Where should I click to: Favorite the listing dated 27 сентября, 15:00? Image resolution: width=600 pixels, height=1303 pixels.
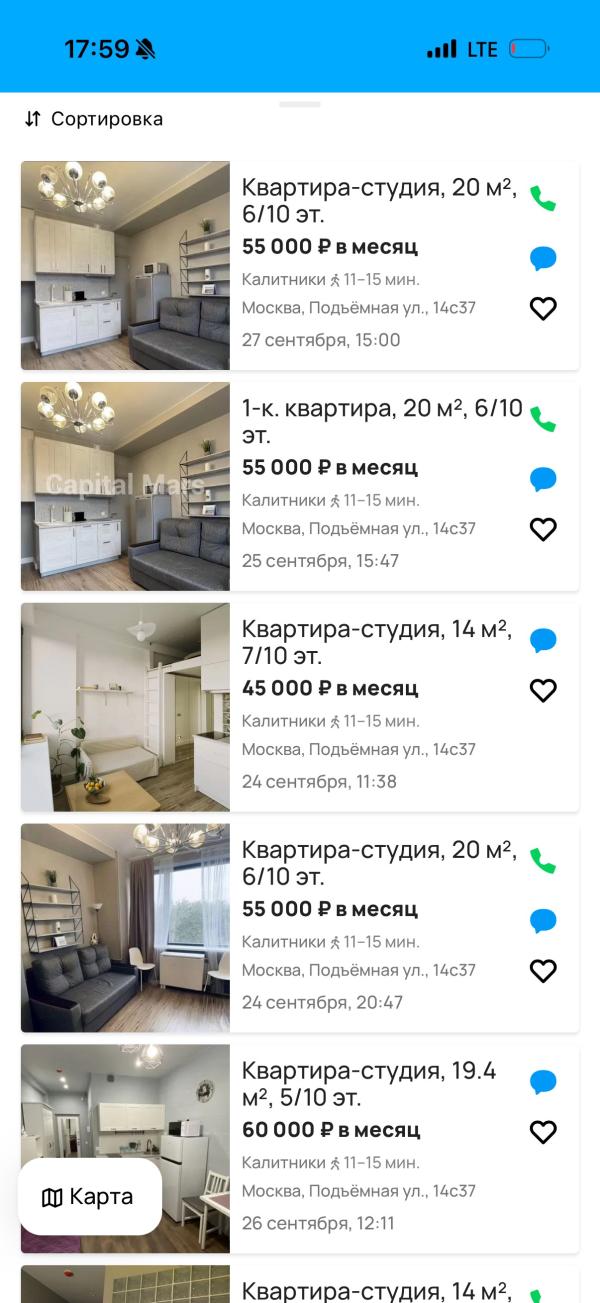[x=543, y=309]
